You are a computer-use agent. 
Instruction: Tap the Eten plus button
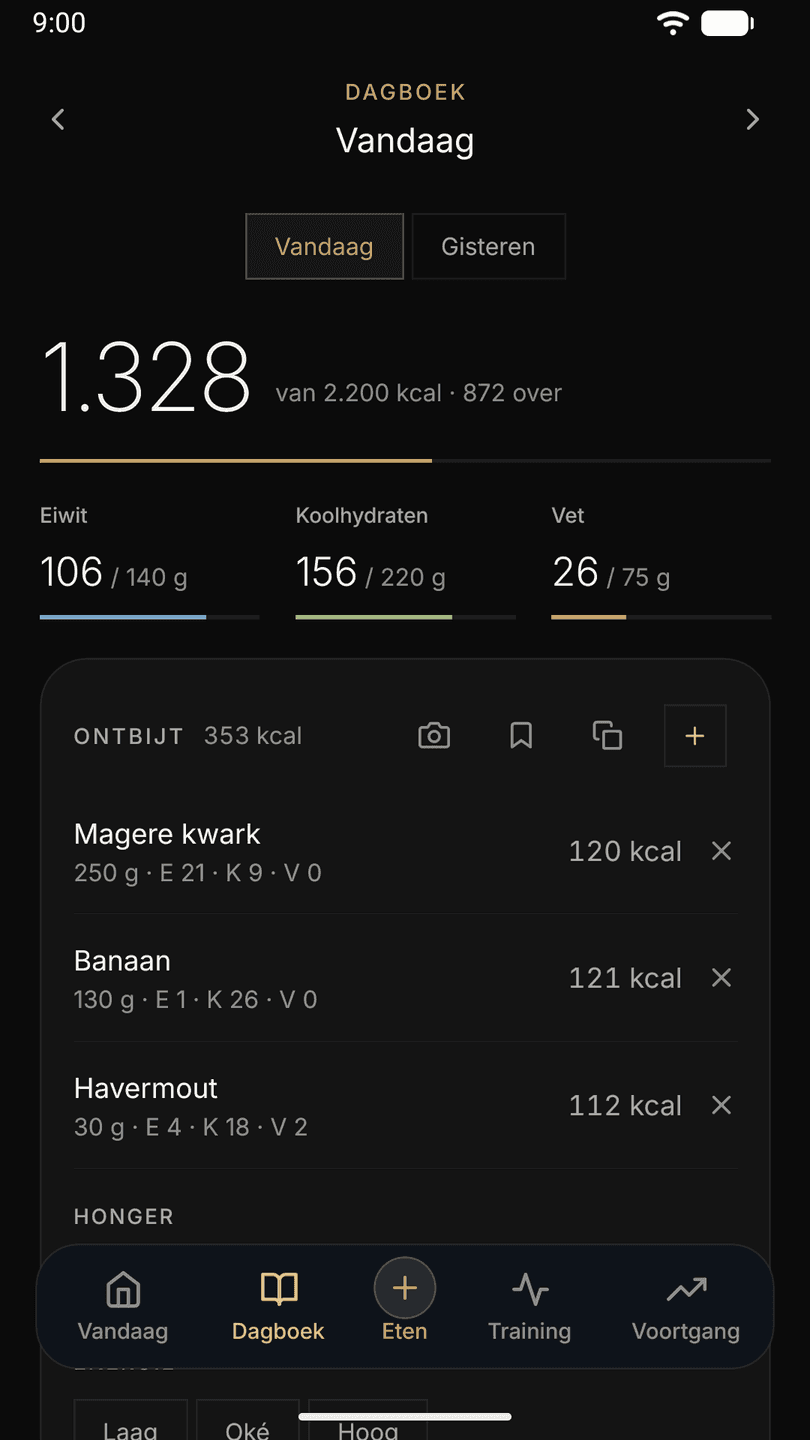(x=405, y=1288)
